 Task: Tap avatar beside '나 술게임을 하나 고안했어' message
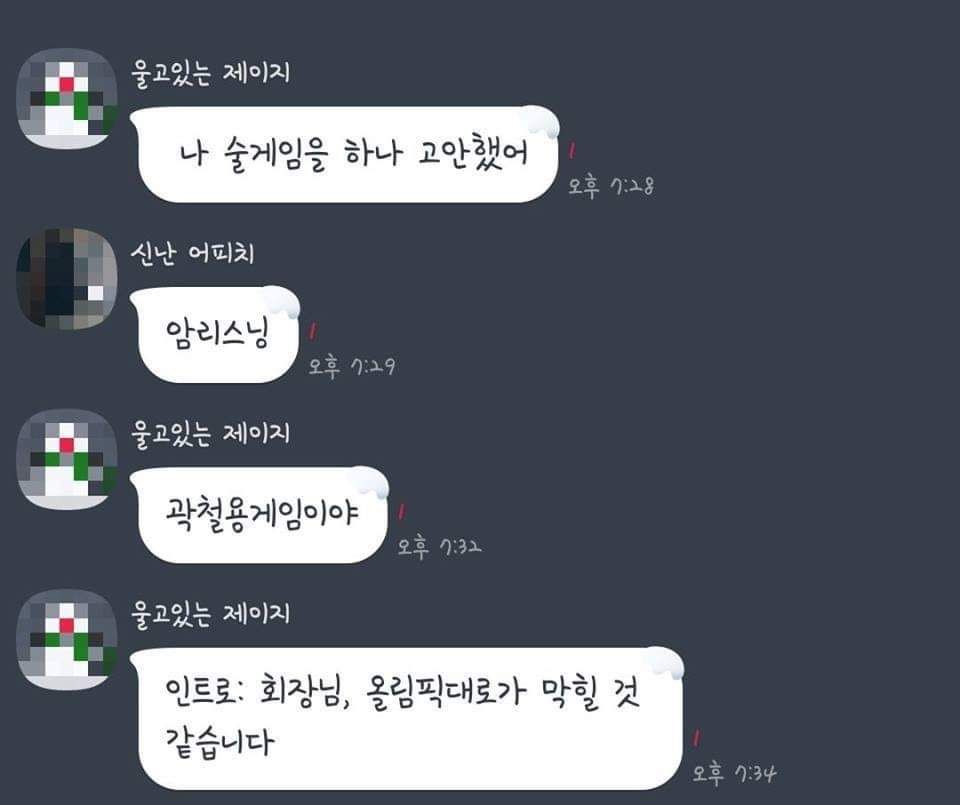pos(67,99)
